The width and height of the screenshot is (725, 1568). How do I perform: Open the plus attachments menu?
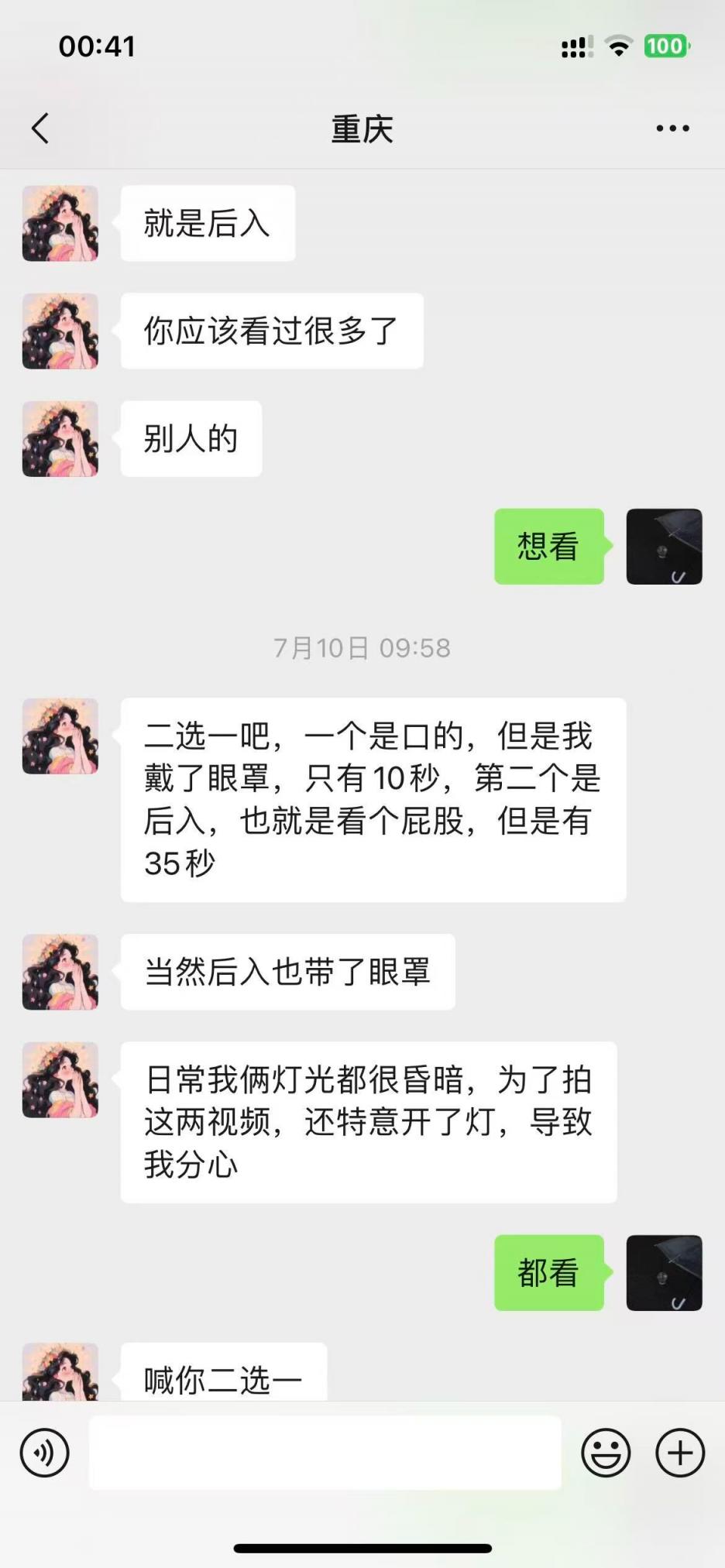[680, 1453]
